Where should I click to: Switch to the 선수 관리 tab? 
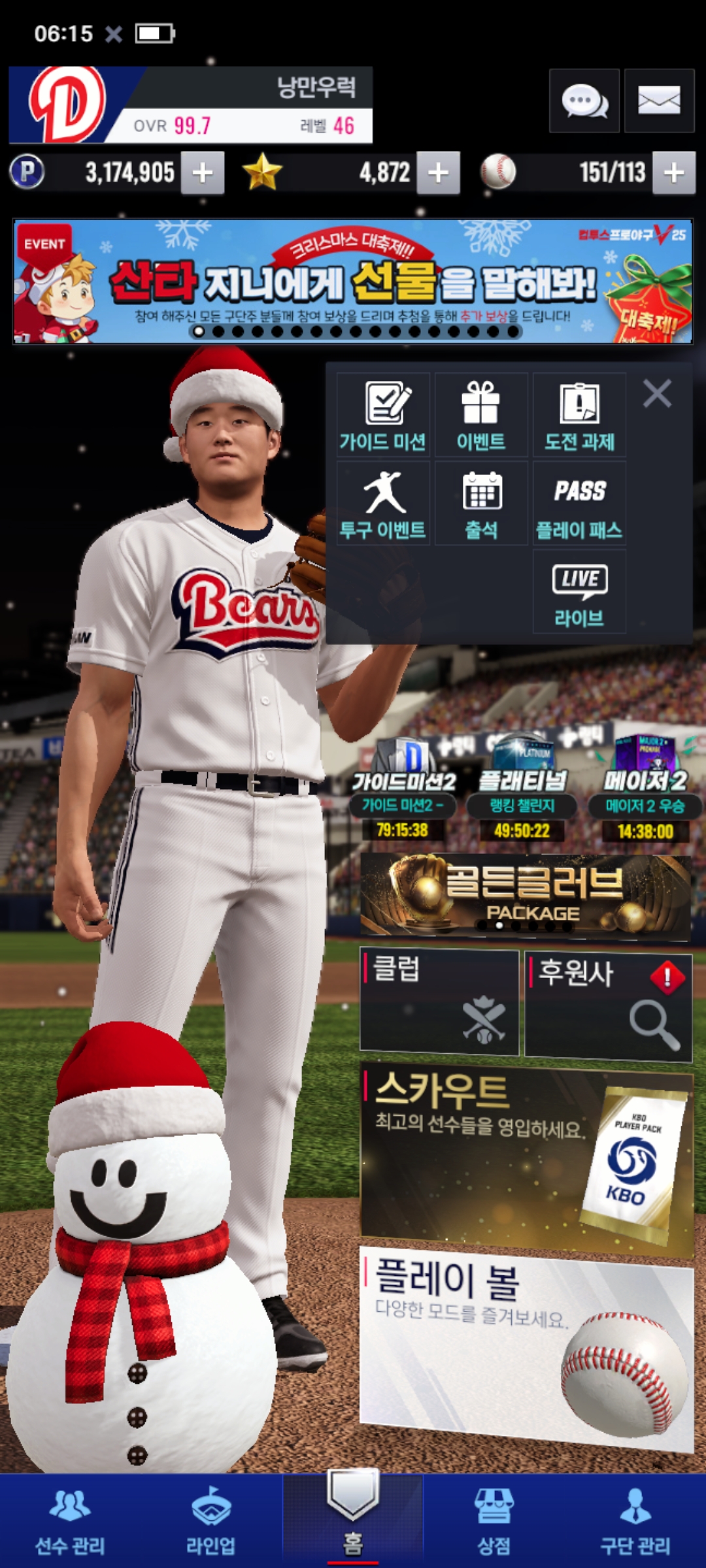tap(70, 1522)
